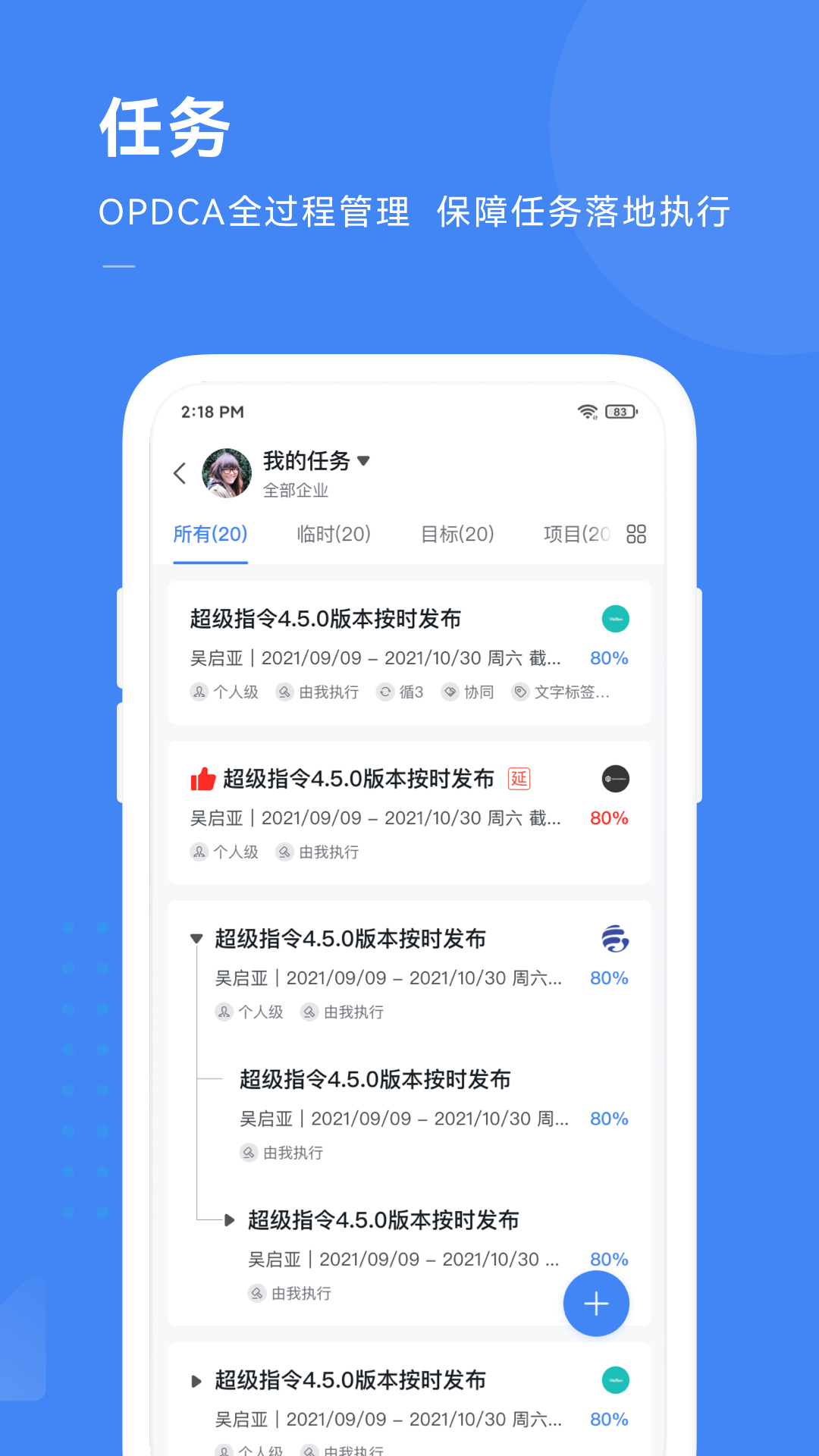点击第一个任务的80%进度数字

(x=608, y=657)
